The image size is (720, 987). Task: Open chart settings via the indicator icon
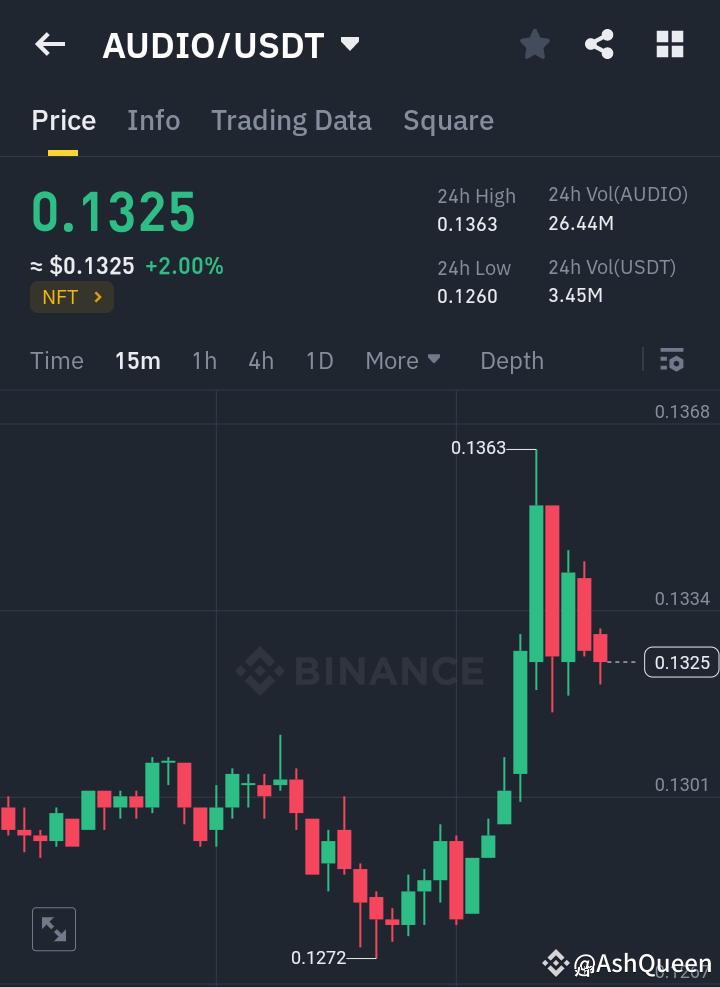tap(672, 360)
